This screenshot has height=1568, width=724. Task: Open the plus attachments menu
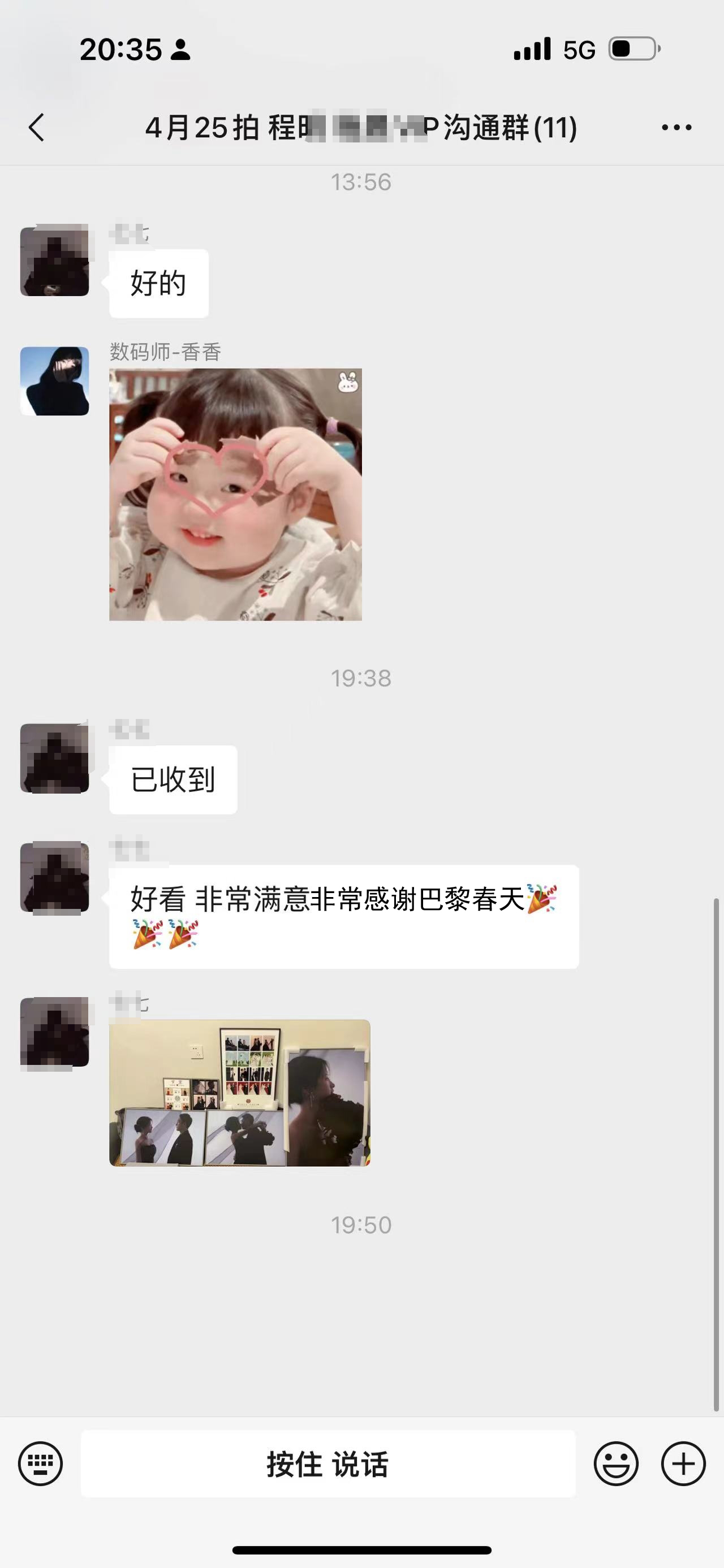coord(683,1463)
